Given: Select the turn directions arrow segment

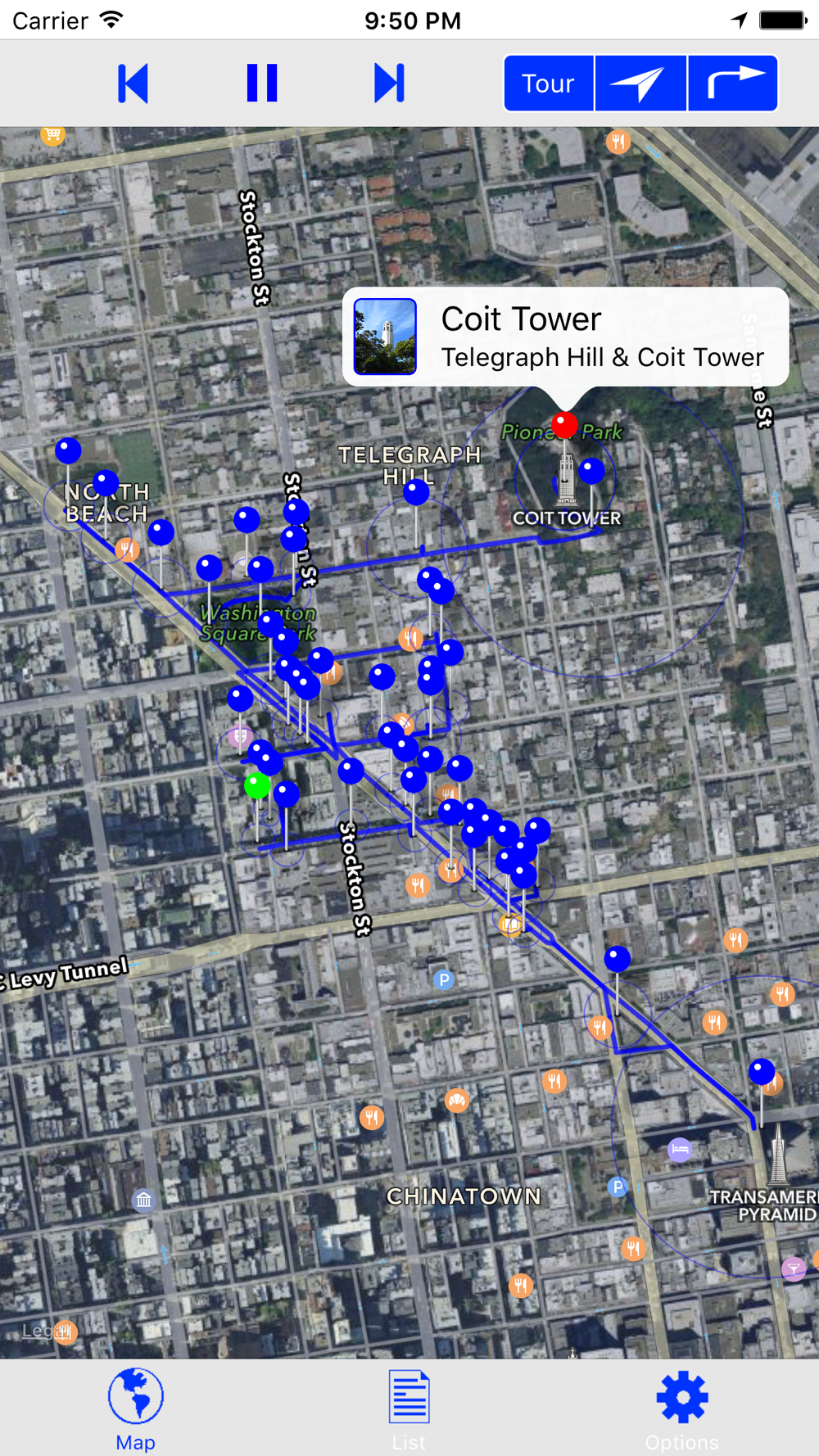Looking at the screenshot, I should coord(733,84).
